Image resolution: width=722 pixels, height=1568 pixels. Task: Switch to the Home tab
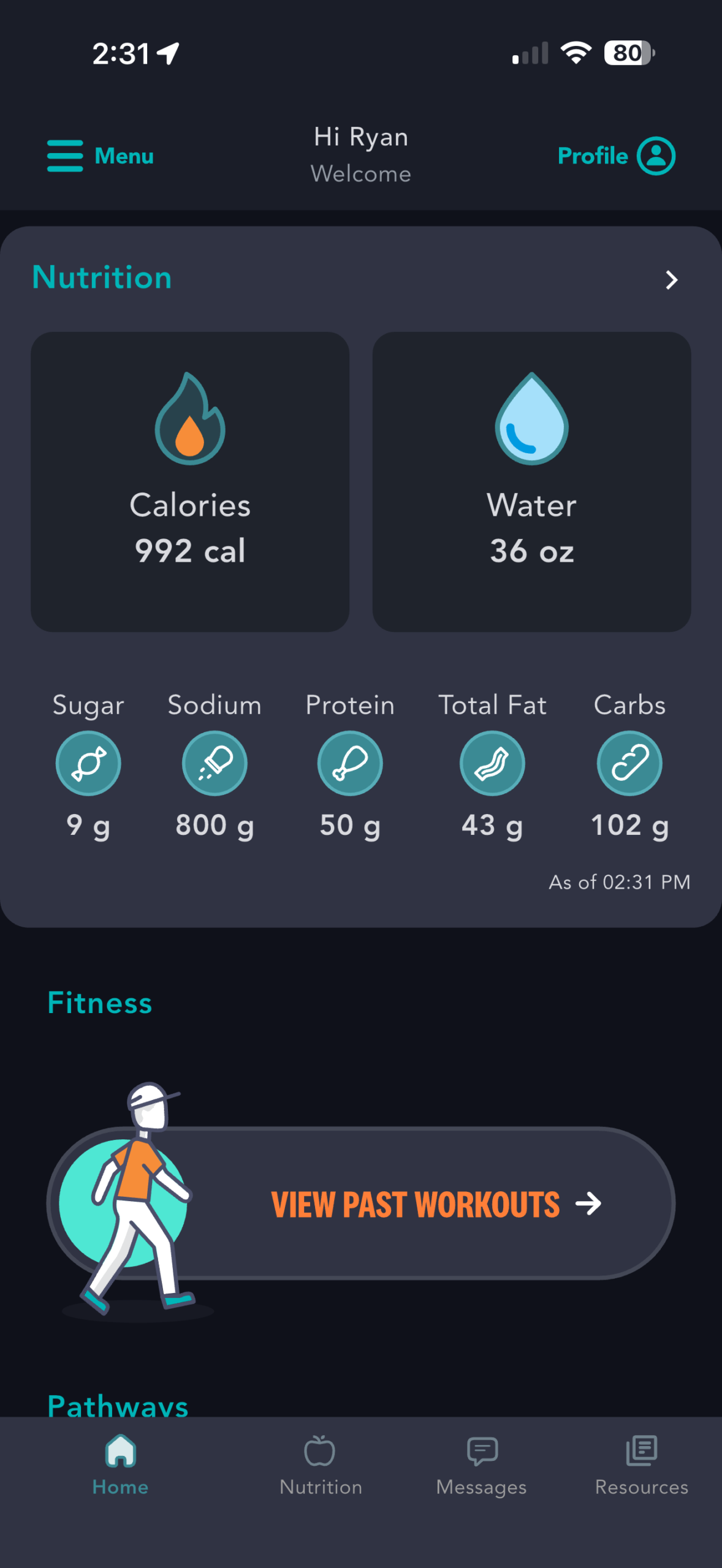(x=120, y=1465)
